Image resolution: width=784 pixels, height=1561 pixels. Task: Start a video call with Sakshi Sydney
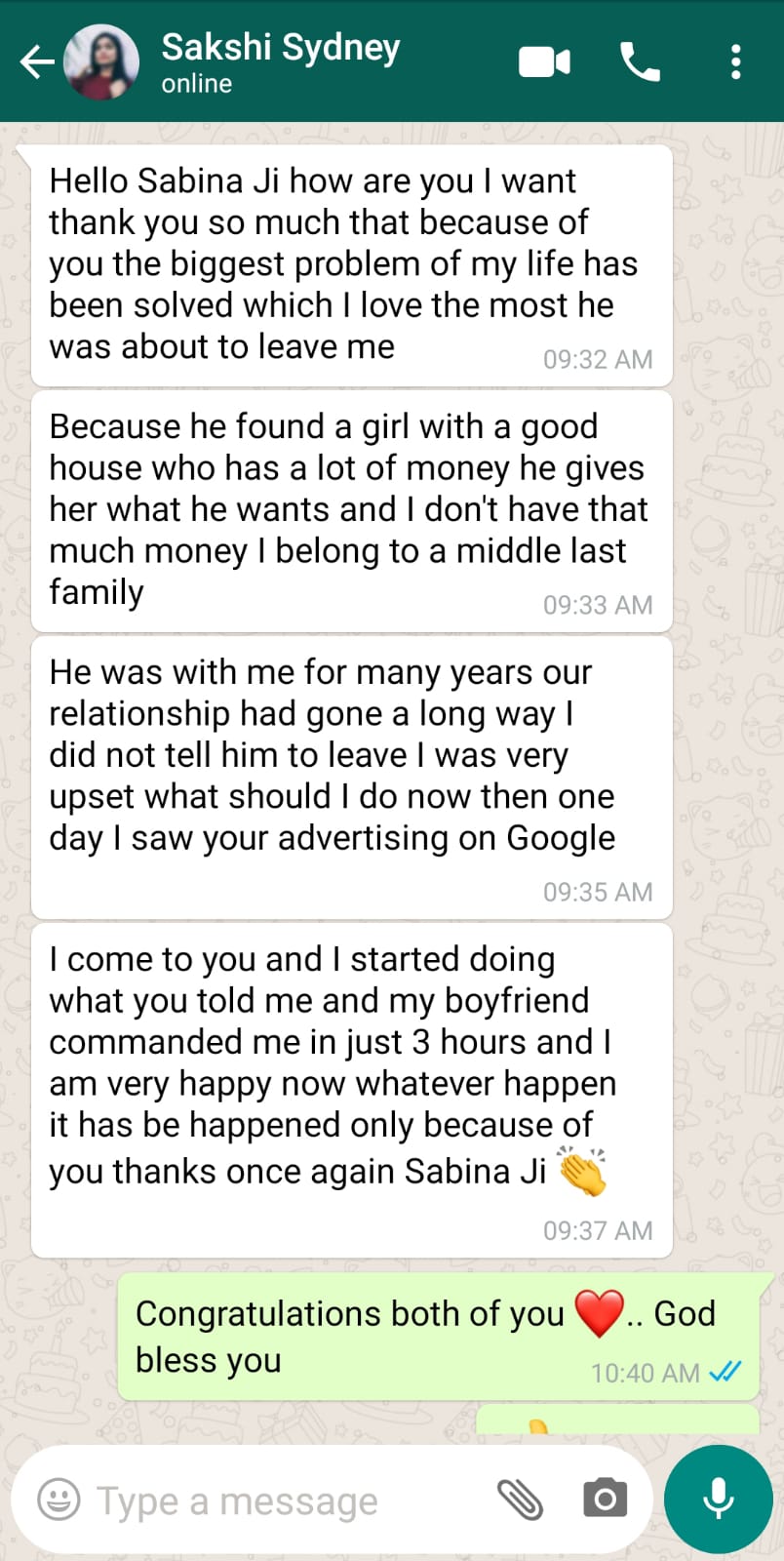coord(544,62)
